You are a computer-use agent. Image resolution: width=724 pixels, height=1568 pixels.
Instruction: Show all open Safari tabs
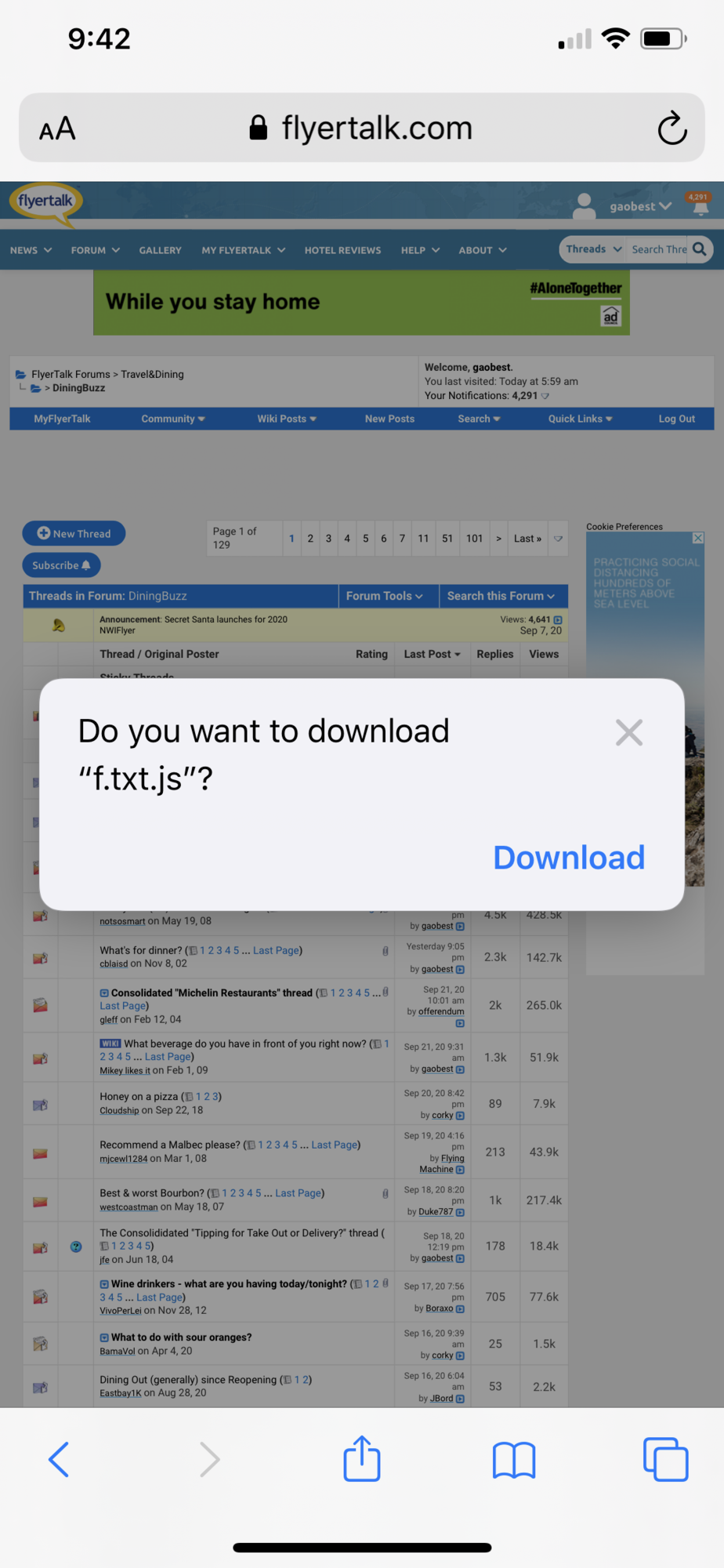665,1459
